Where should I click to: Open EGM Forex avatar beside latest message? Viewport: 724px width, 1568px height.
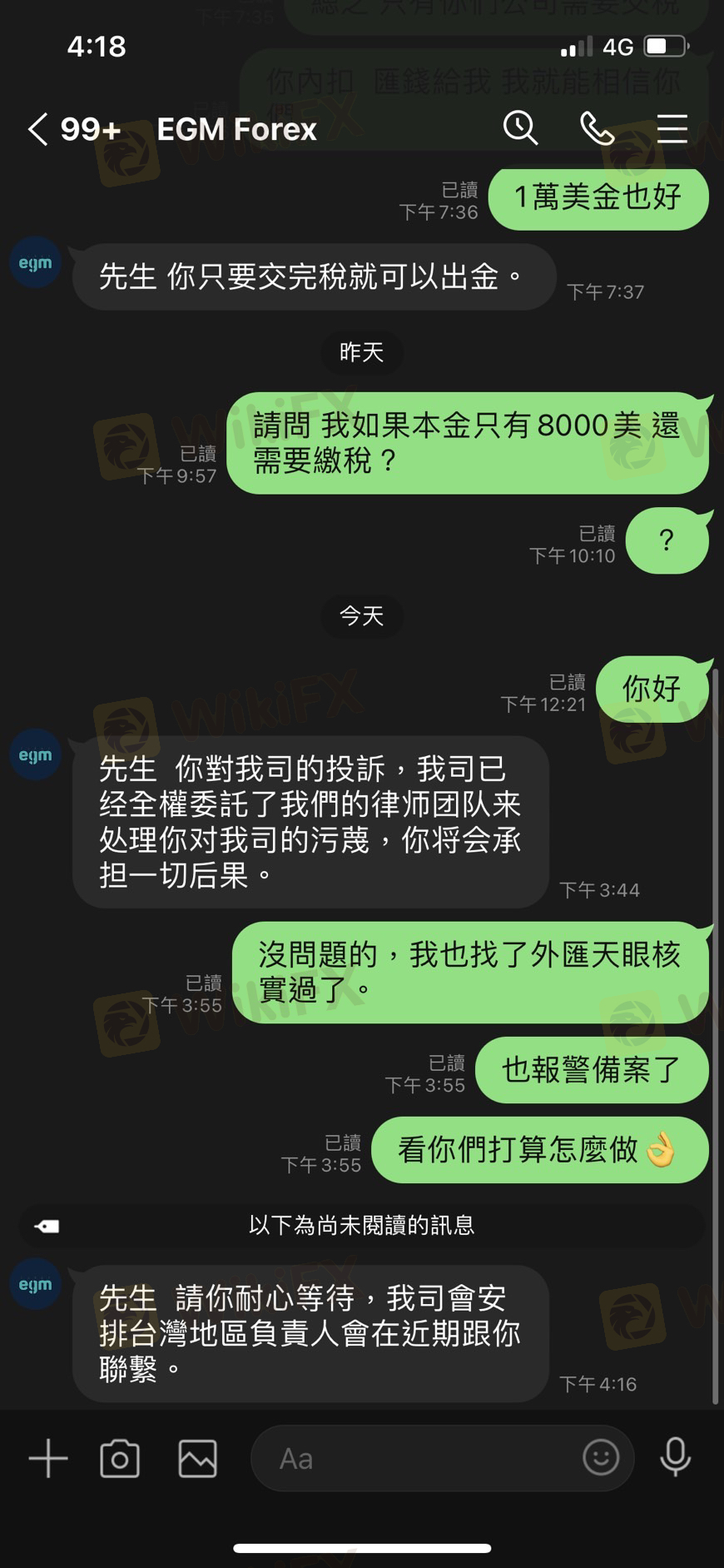click(x=35, y=1285)
